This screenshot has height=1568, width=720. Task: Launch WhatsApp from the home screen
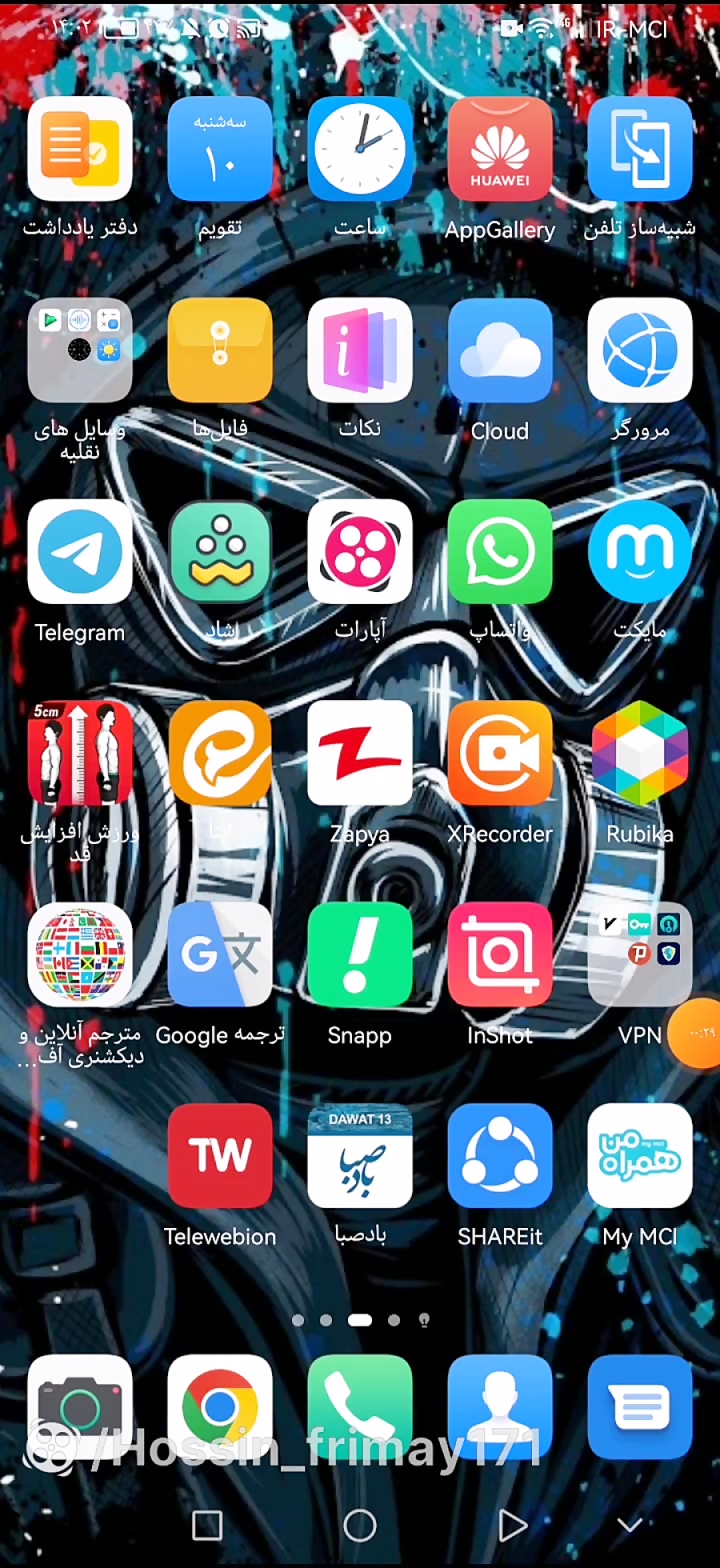click(x=500, y=552)
